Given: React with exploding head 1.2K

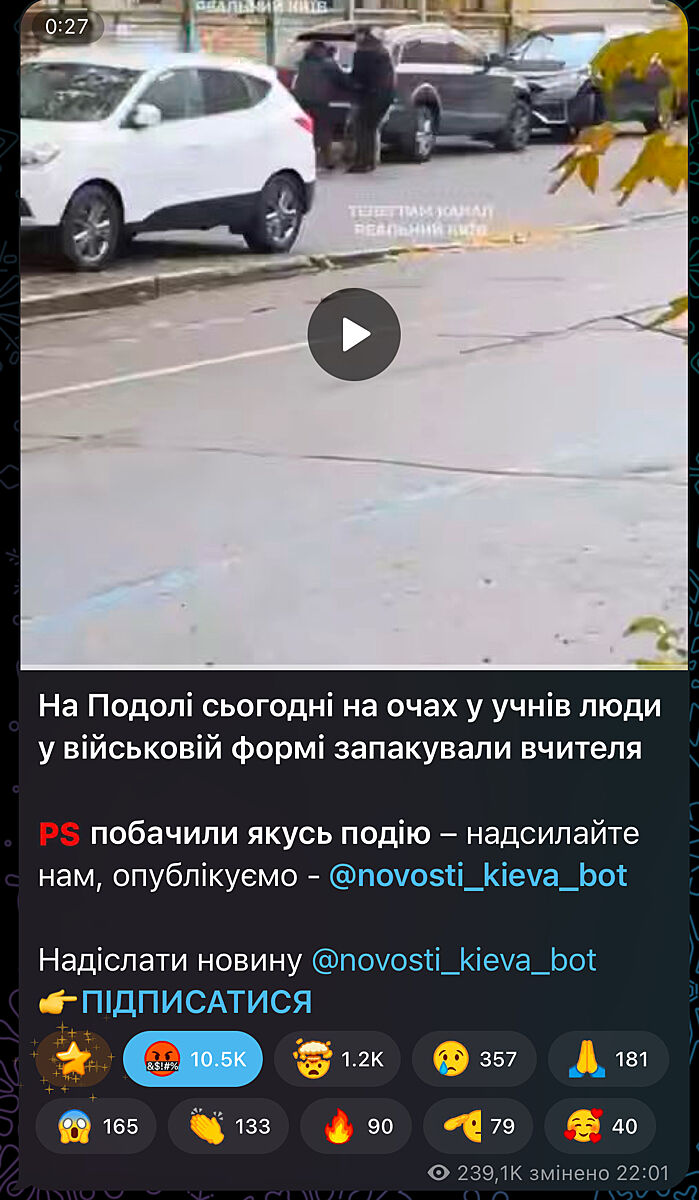Looking at the screenshot, I should pyautogui.click(x=337, y=1059).
